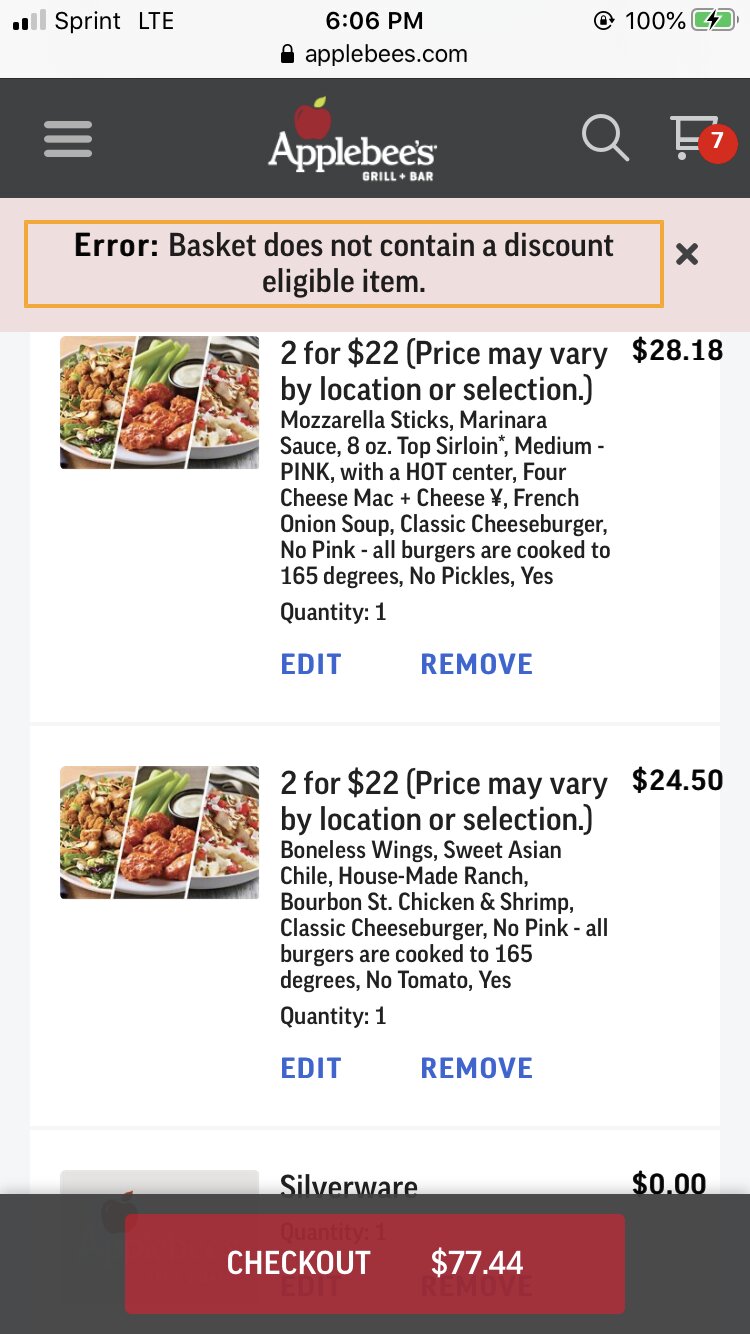750x1334 pixels.
Task: Open the search magnifier icon
Action: click(x=605, y=139)
